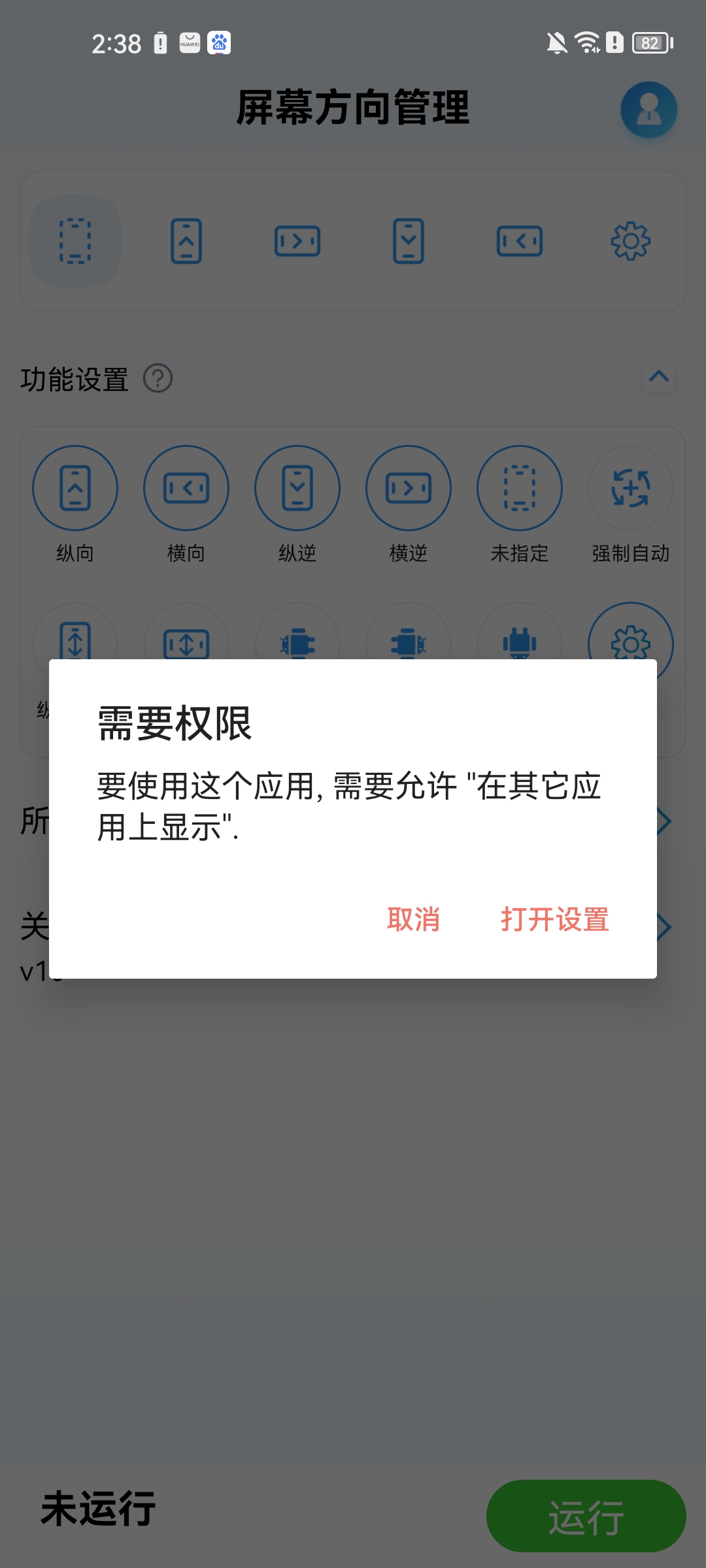Open the settings gear in the orientation grid
The height and width of the screenshot is (1568, 706).
coord(630,644)
